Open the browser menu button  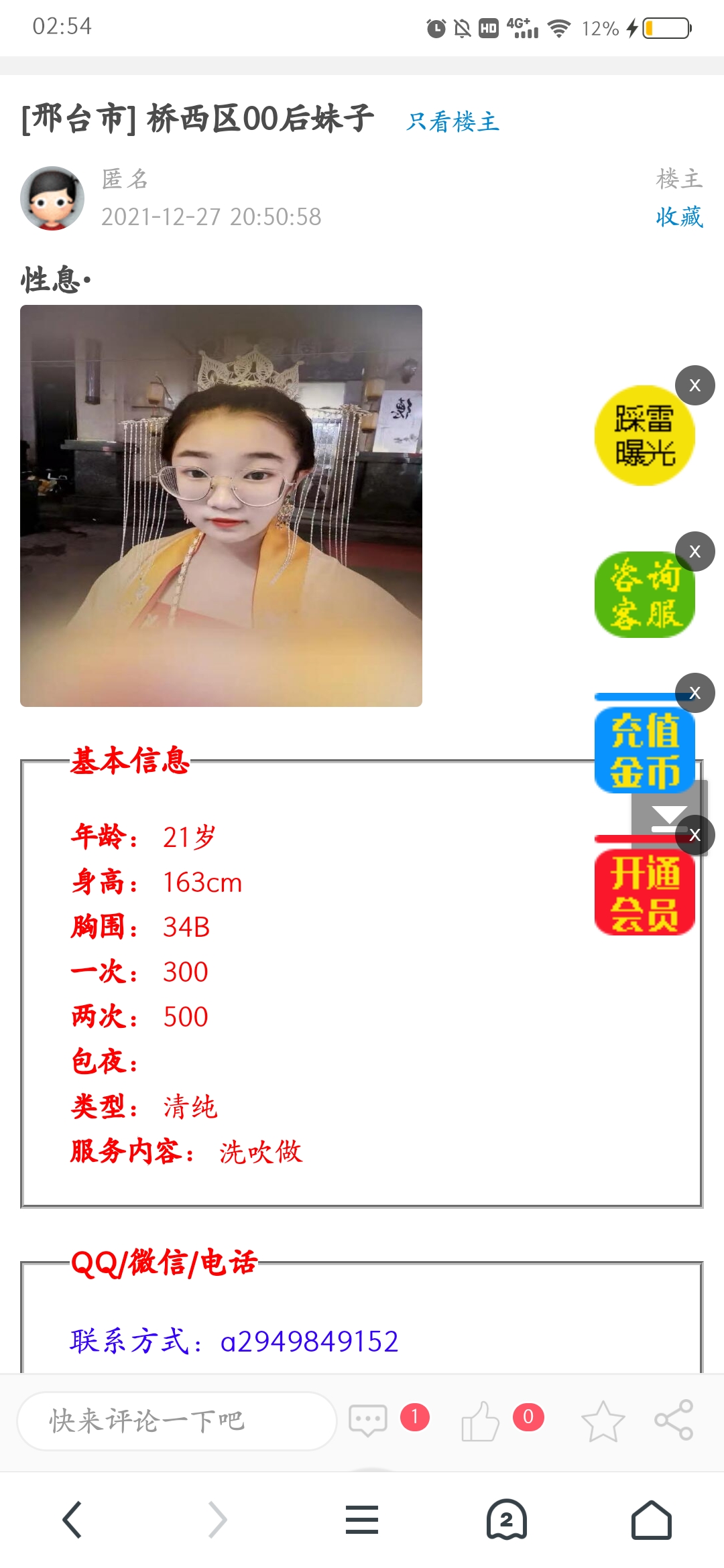pyautogui.click(x=362, y=1520)
